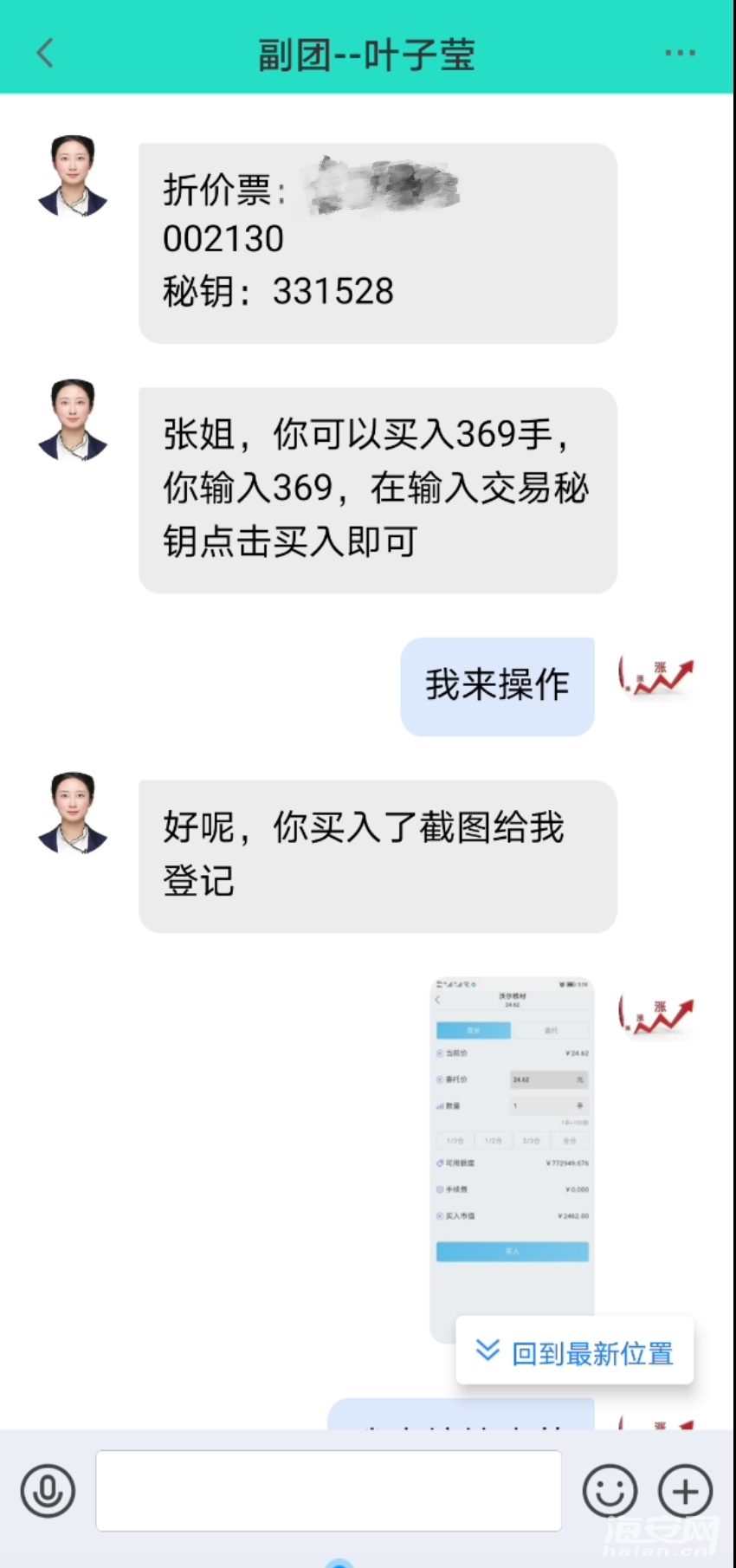Open the three-dot chat options menu

click(680, 53)
